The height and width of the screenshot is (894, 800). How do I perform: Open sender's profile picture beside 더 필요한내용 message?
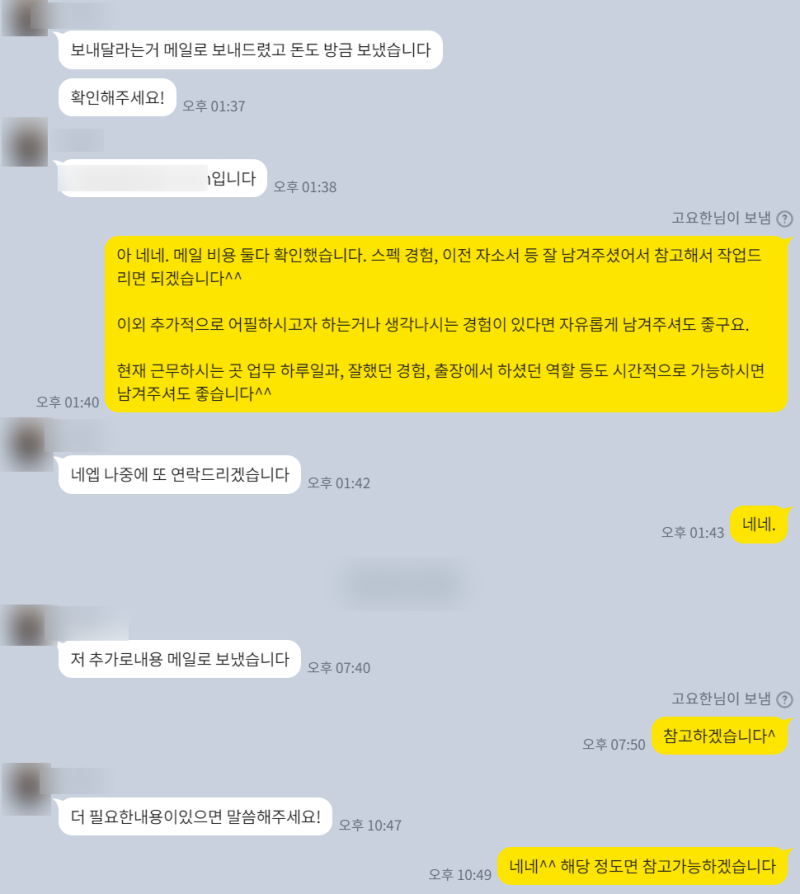24,788
